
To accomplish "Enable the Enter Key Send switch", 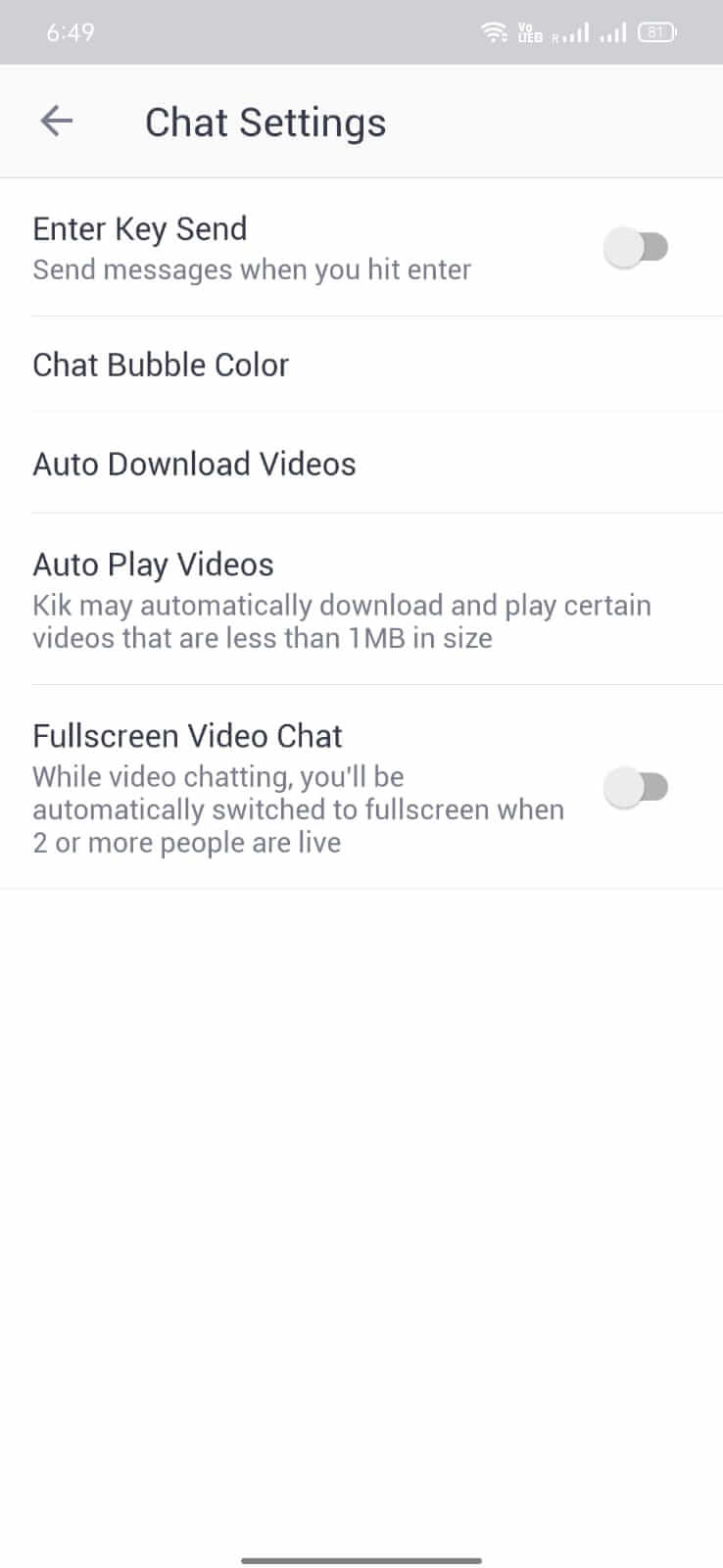I will [637, 247].
